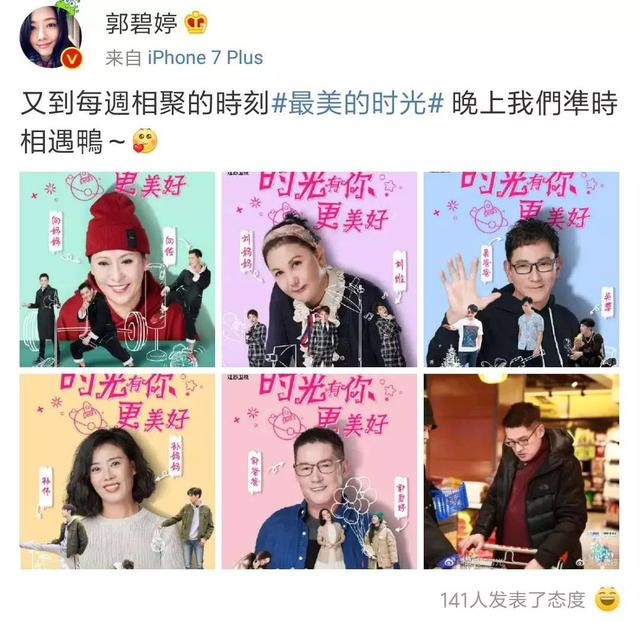The width and height of the screenshot is (640, 622).
Task: View the supermarket photo with the shopping cart
Action: click(522, 471)
